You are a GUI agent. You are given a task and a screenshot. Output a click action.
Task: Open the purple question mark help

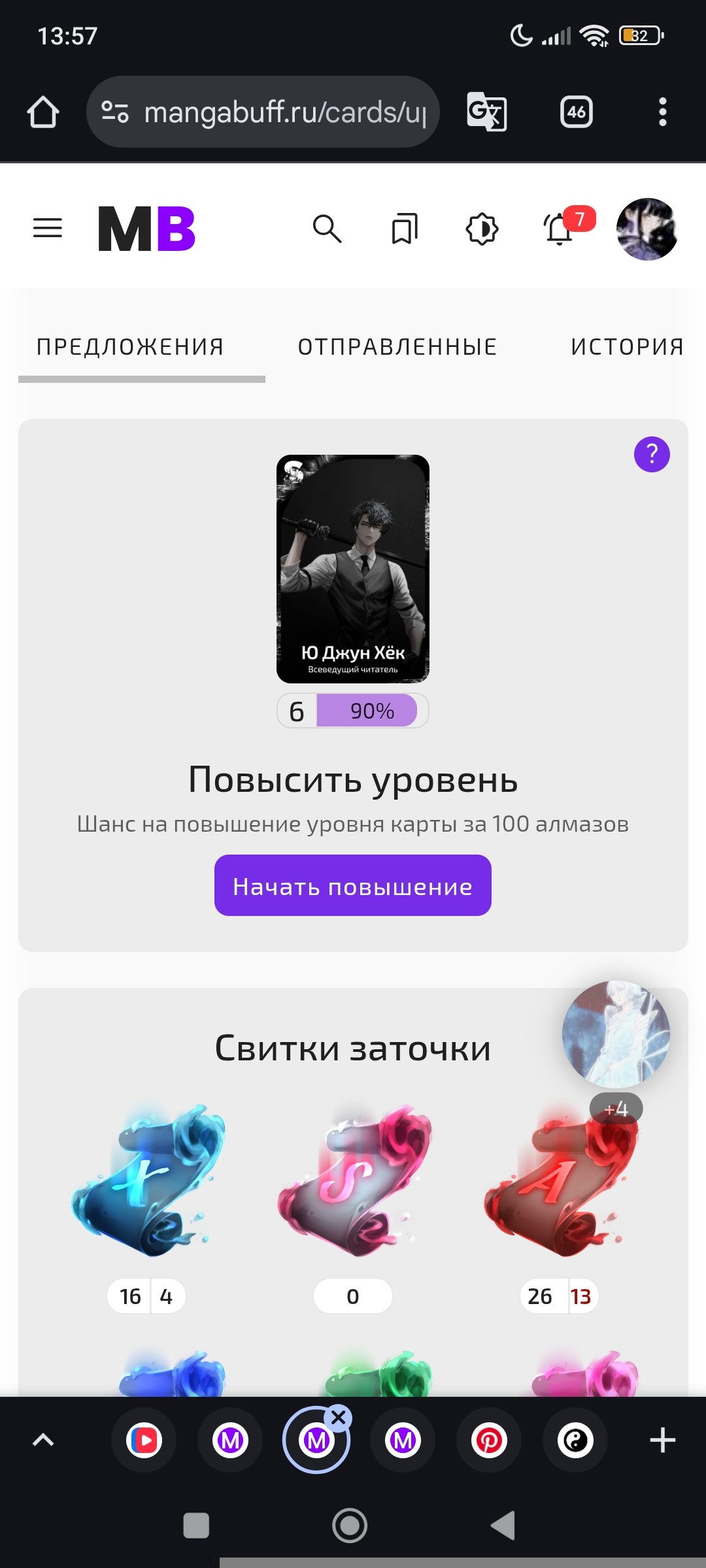(652, 454)
